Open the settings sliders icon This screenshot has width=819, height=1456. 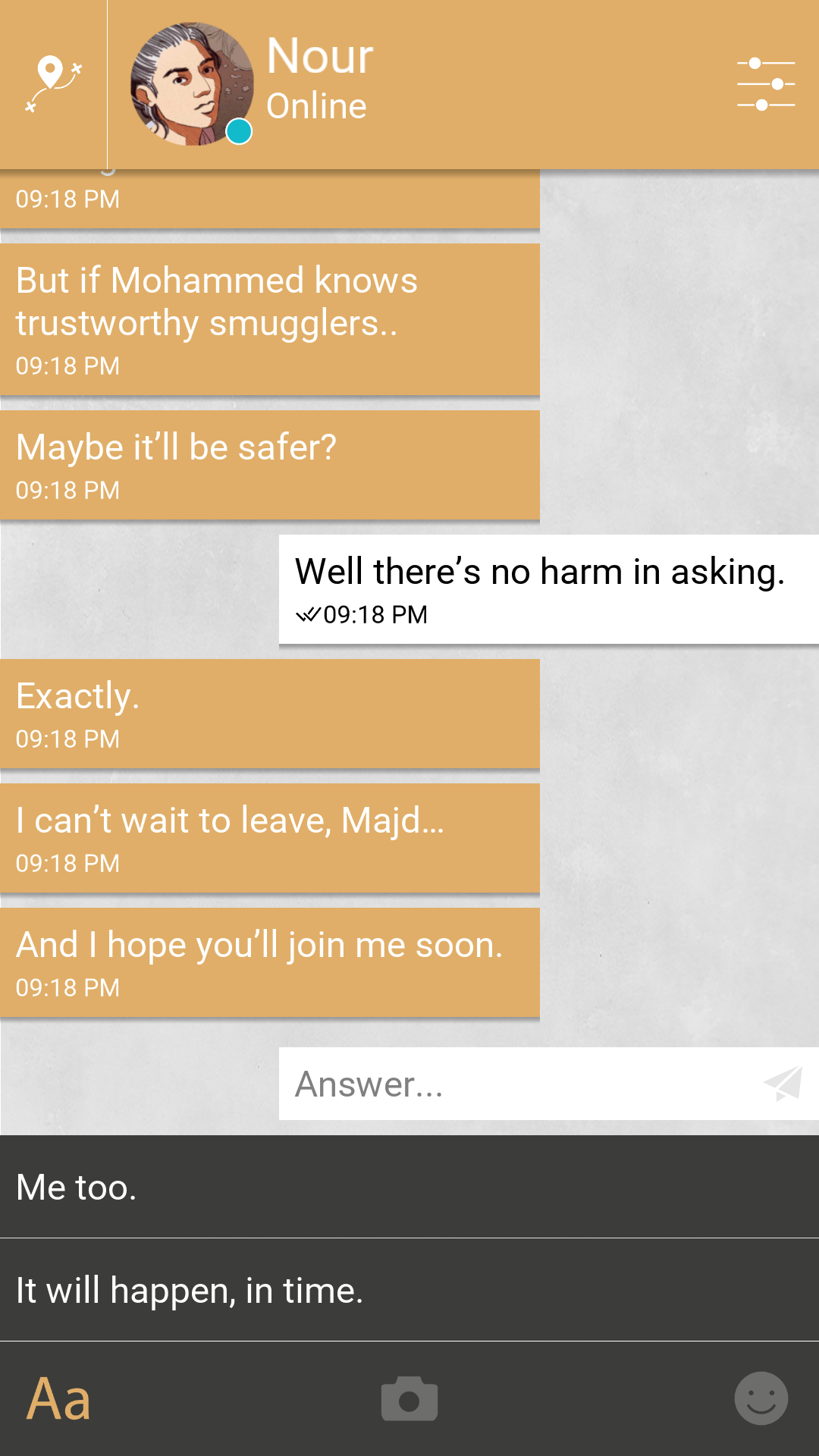[766, 84]
